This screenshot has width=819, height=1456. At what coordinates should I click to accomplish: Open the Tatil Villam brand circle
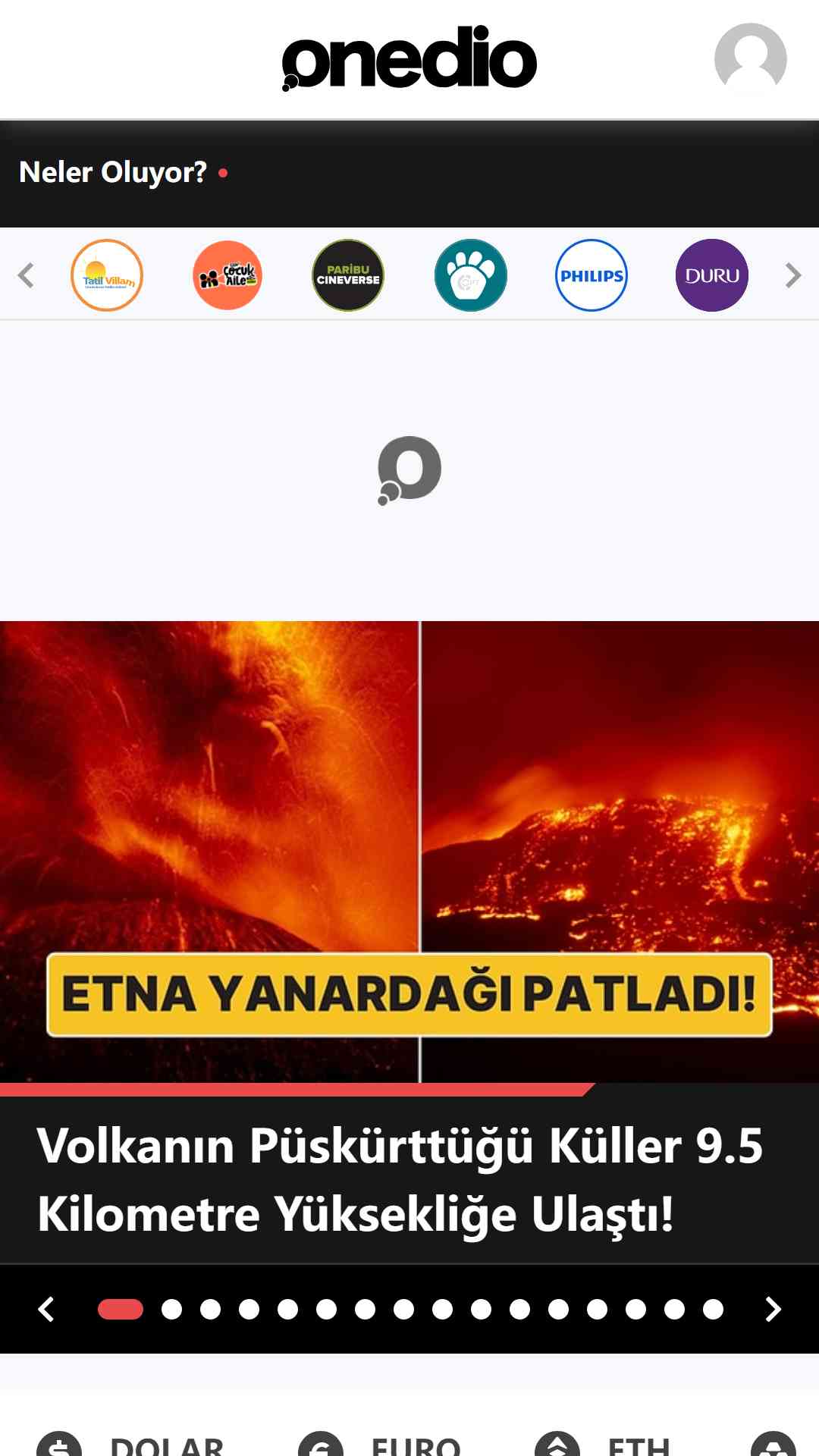coord(107,275)
